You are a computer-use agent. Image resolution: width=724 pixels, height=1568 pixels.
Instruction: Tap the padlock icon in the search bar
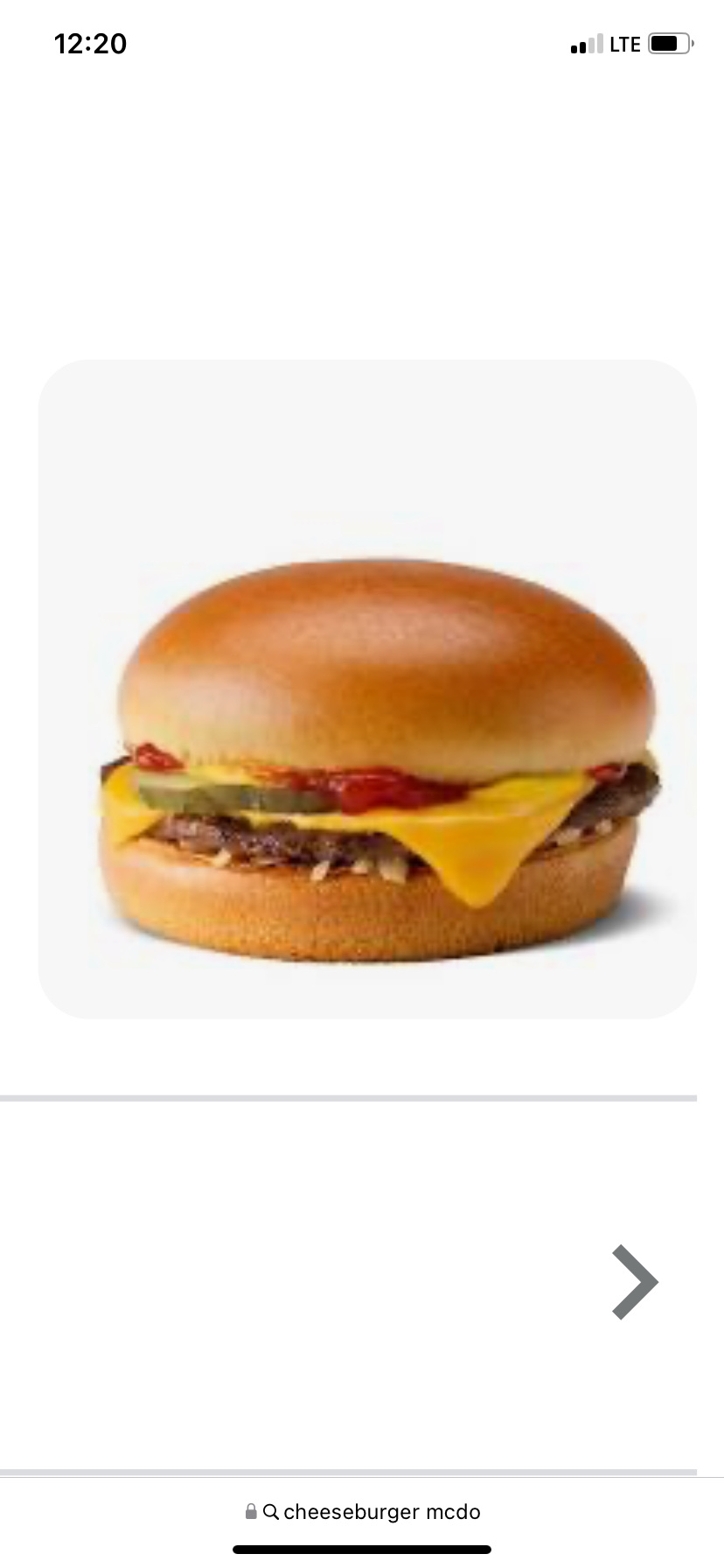tap(251, 1511)
